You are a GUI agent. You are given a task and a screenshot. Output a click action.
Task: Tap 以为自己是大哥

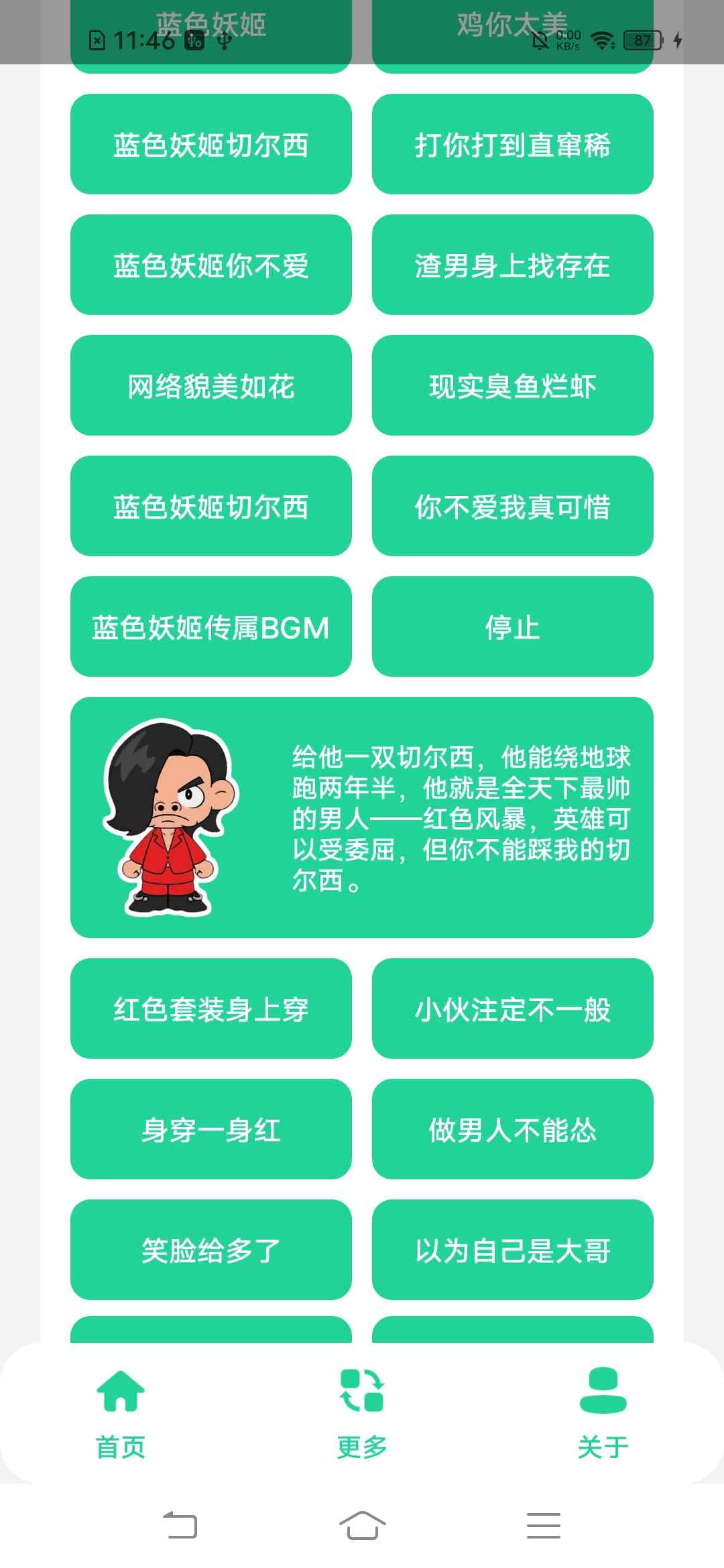tap(513, 1250)
